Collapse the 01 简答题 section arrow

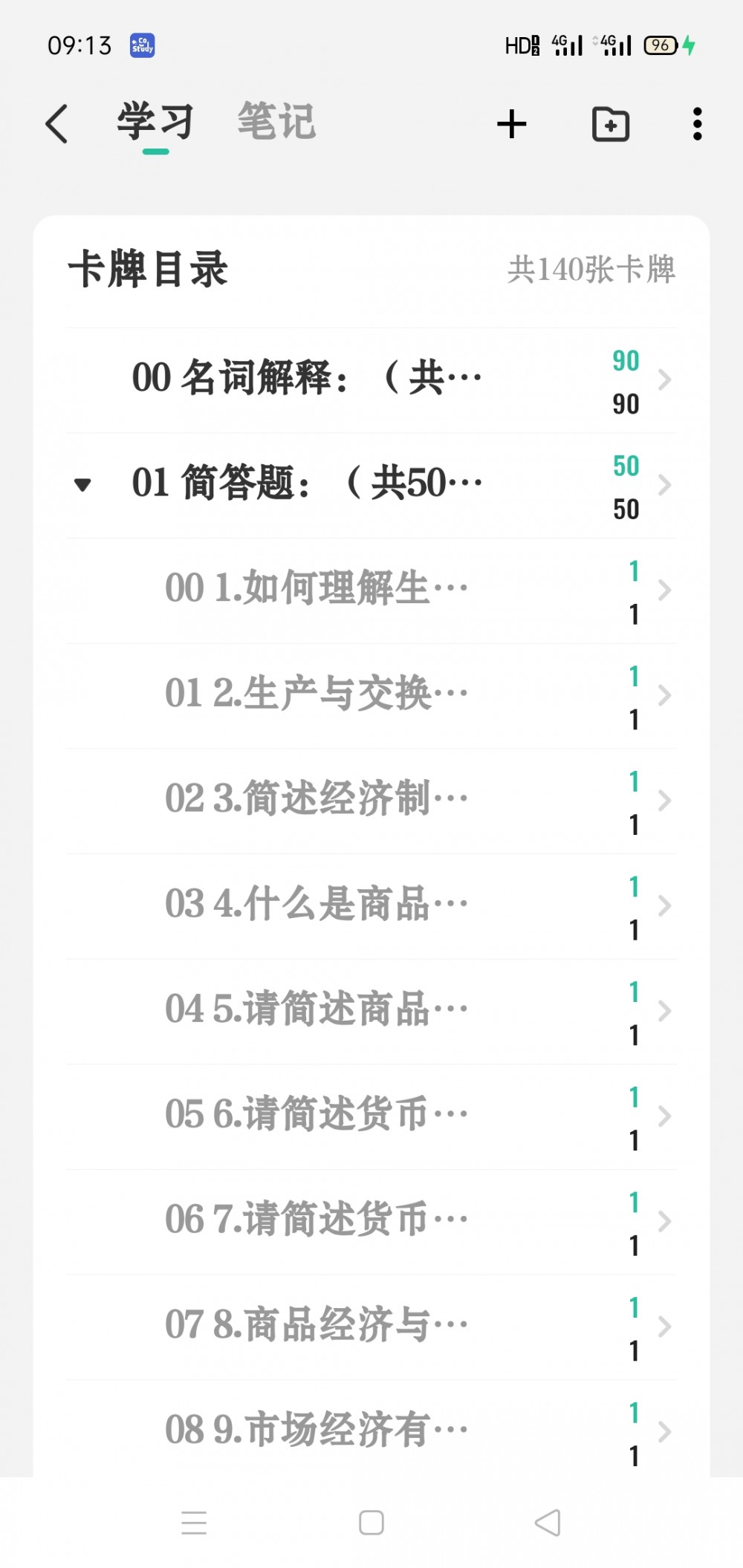[82, 485]
